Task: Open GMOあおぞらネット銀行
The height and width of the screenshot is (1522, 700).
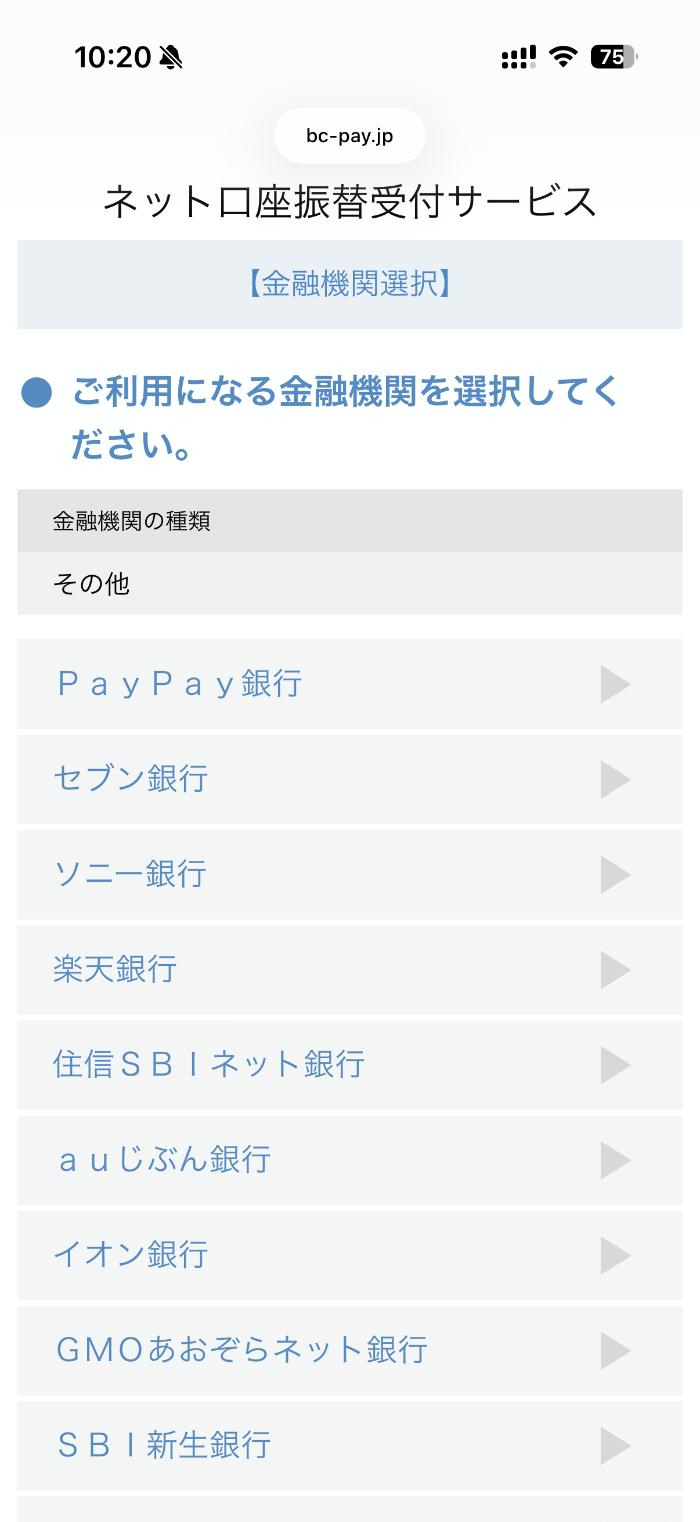Action: [x=349, y=1350]
